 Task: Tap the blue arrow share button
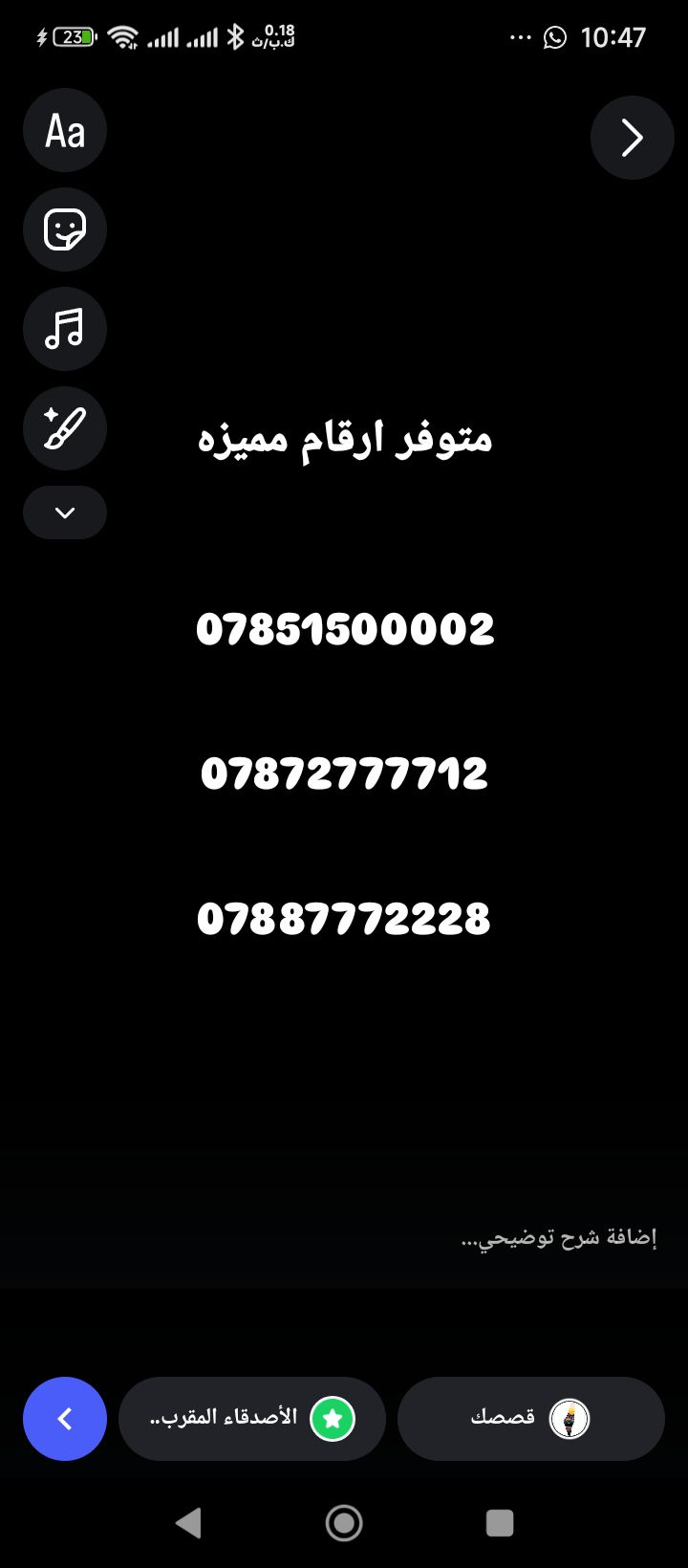coord(65,1419)
